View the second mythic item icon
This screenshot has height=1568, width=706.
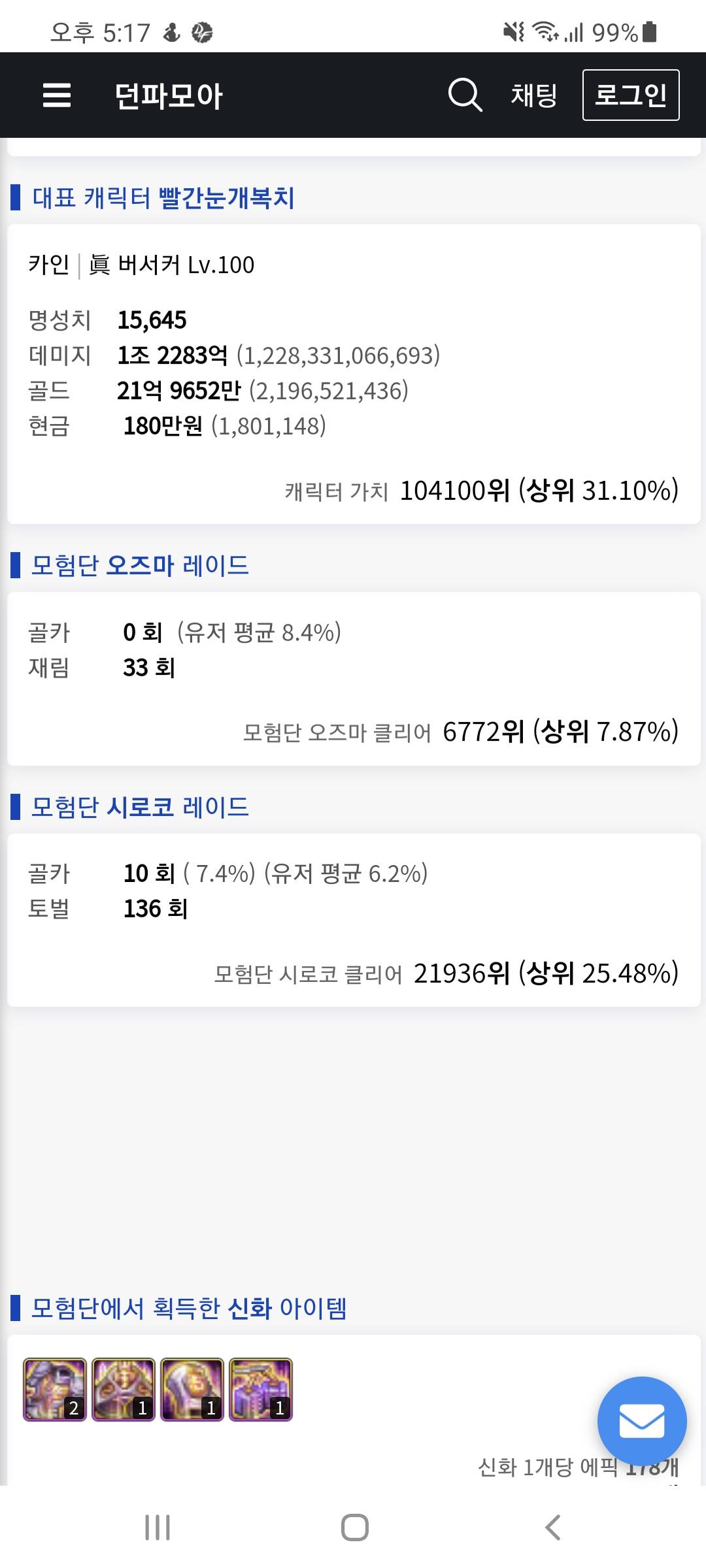coord(124,1390)
